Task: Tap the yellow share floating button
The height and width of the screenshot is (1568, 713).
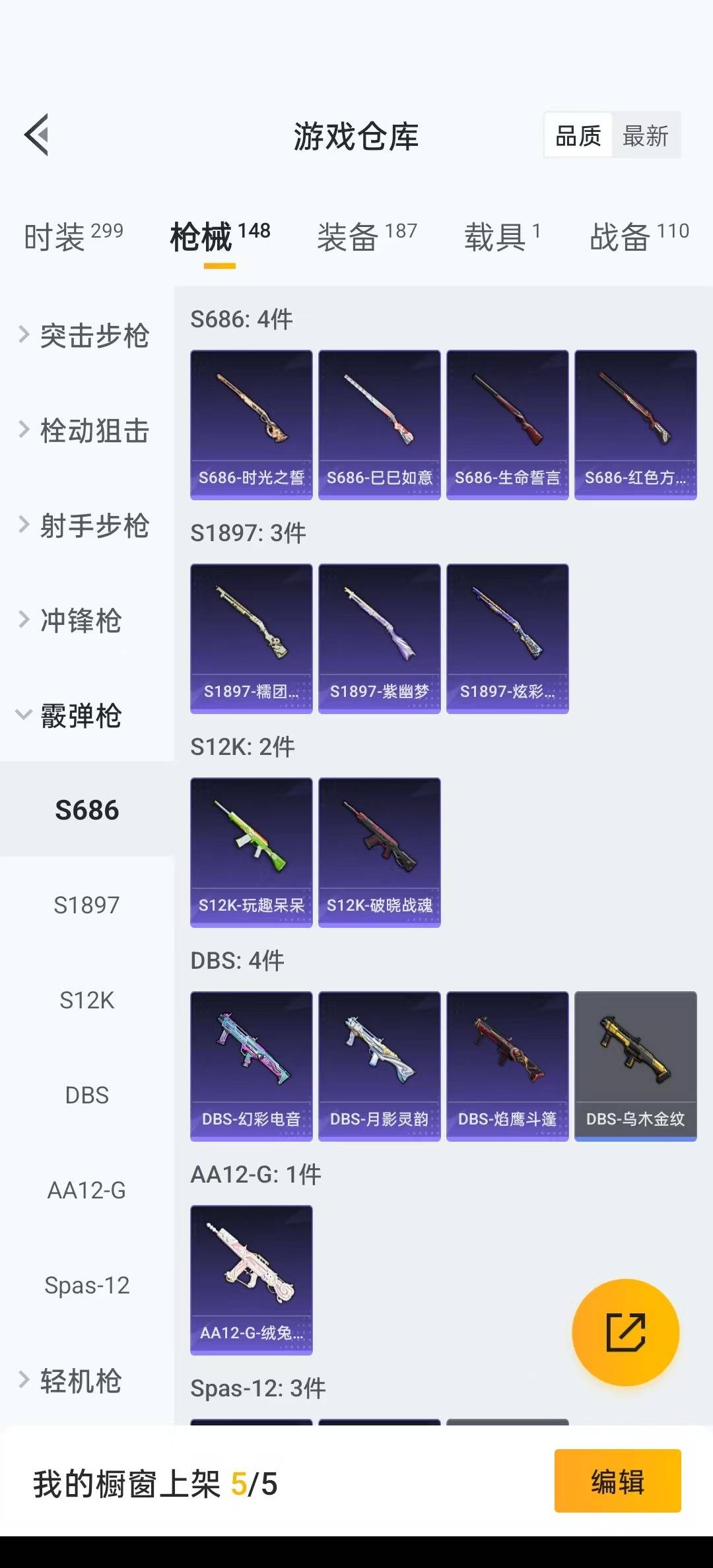Action: point(625,1332)
